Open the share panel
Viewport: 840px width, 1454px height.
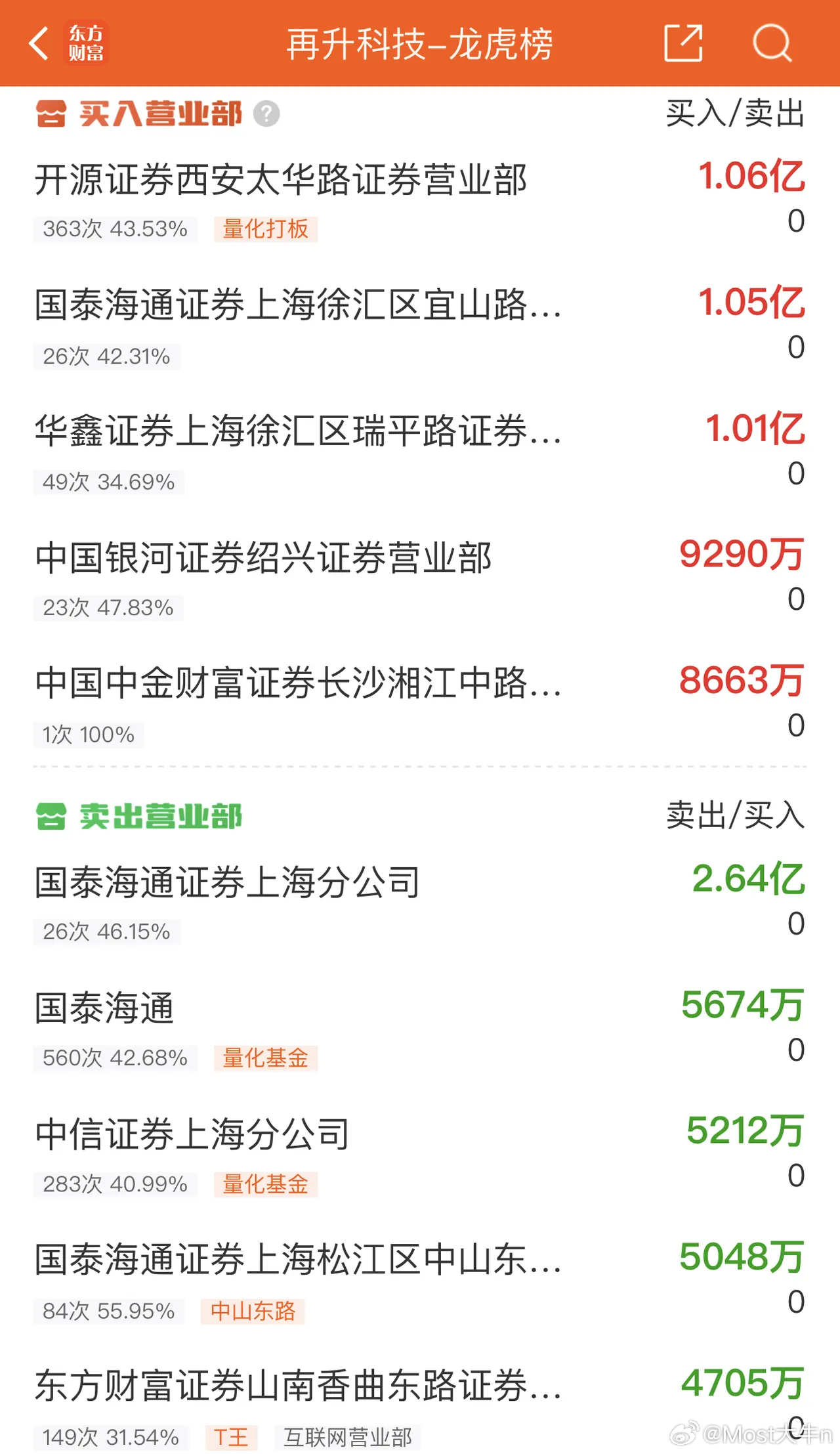(x=682, y=43)
